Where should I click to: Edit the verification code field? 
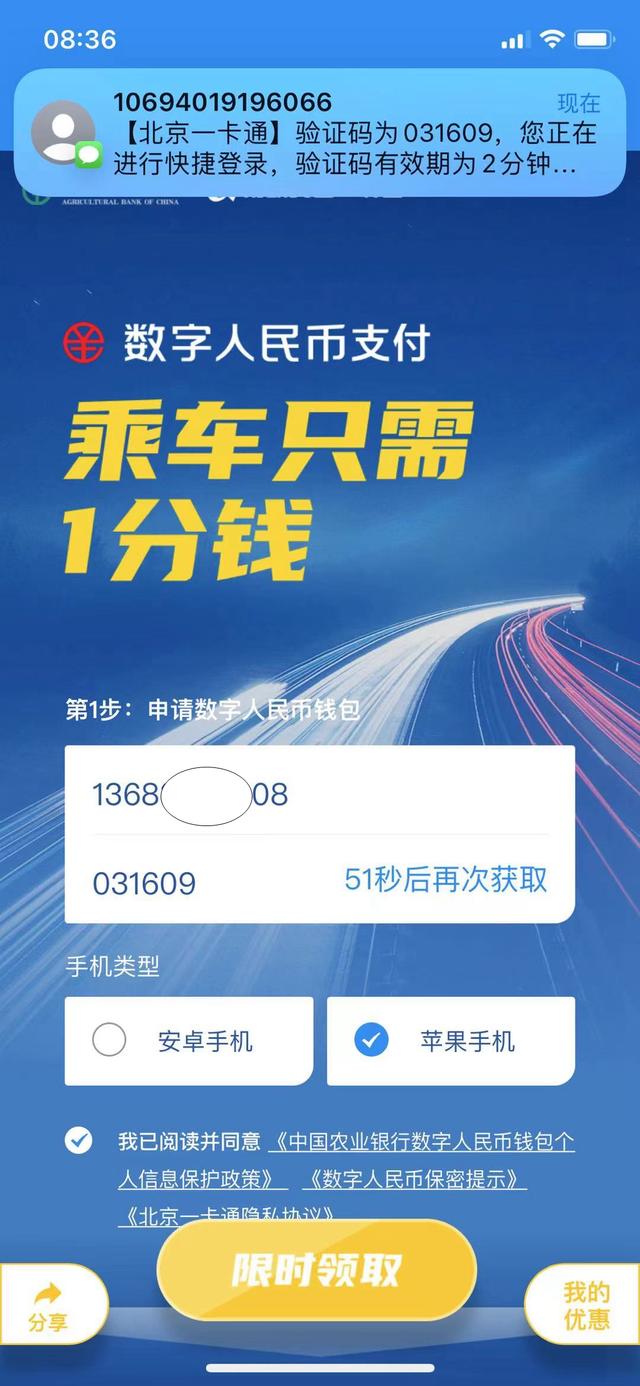pyautogui.click(x=200, y=883)
